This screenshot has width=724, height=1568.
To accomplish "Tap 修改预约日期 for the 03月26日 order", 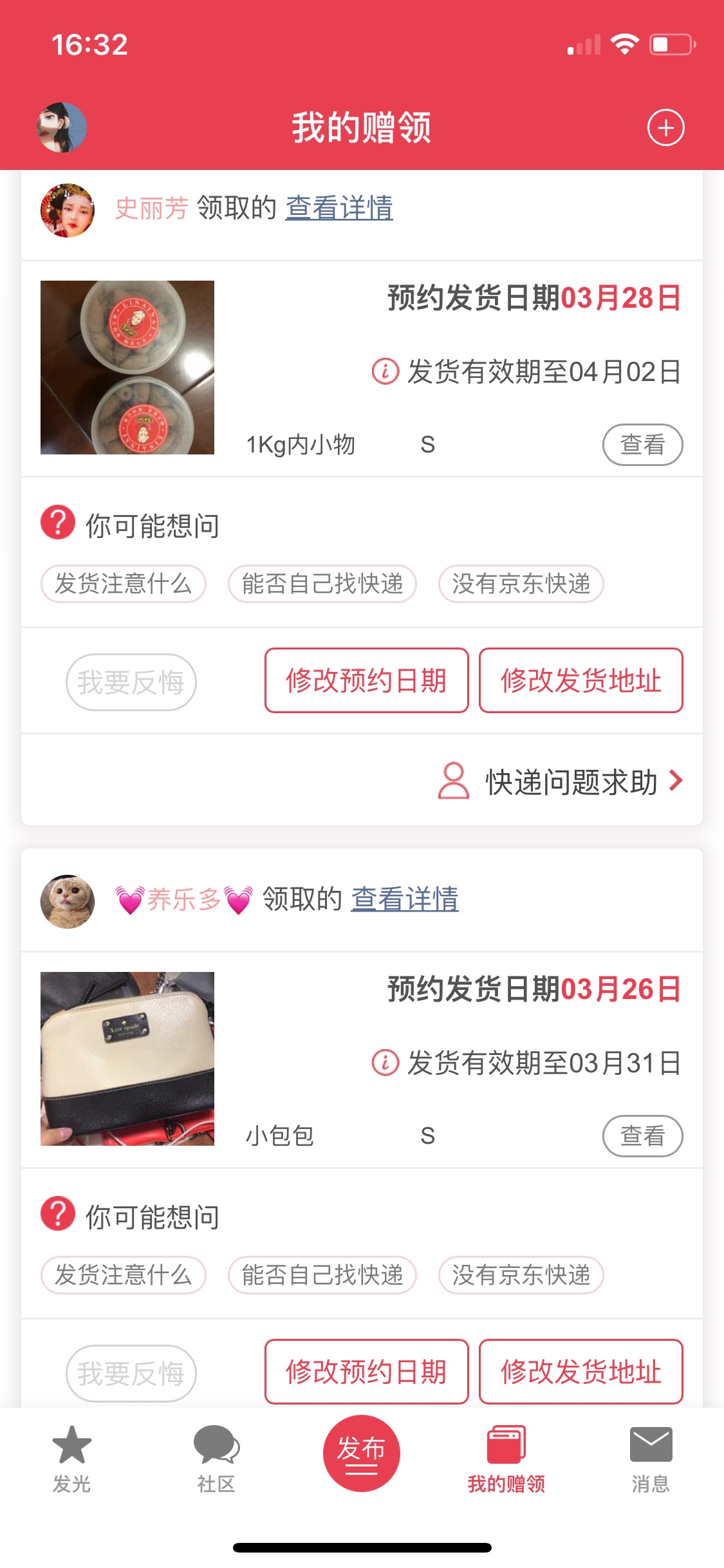I will pyautogui.click(x=367, y=1372).
